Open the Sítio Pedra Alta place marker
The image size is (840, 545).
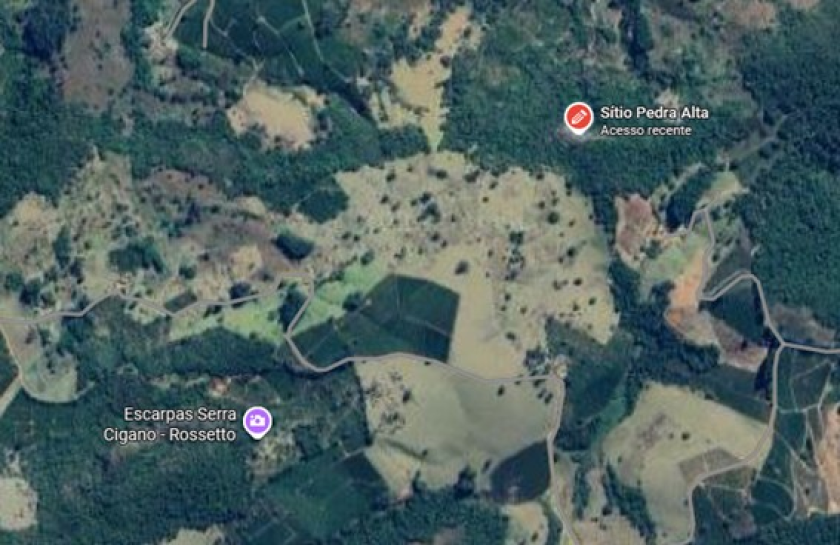pyautogui.click(x=578, y=117)
